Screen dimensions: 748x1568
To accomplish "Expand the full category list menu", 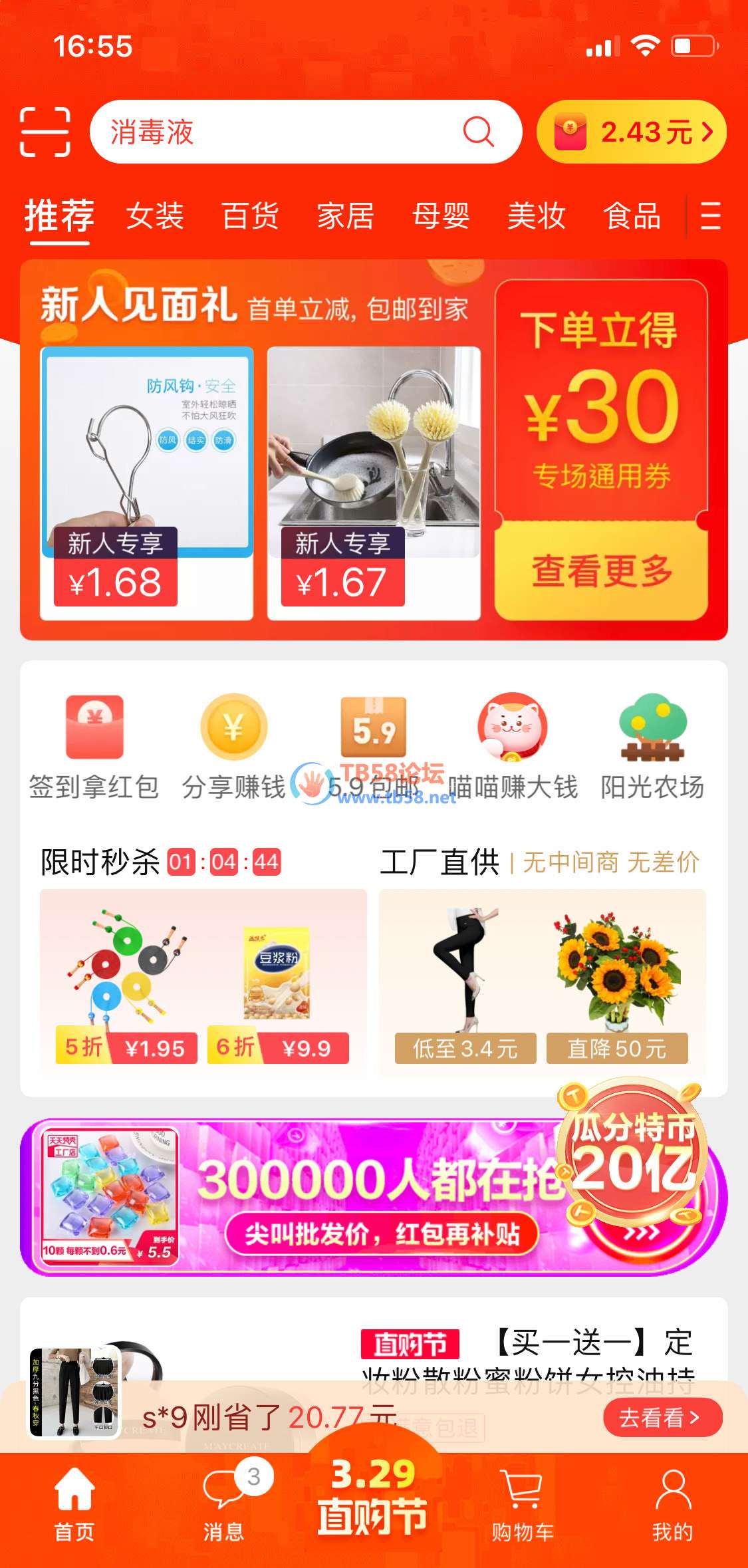I will (x=710, y=216).
